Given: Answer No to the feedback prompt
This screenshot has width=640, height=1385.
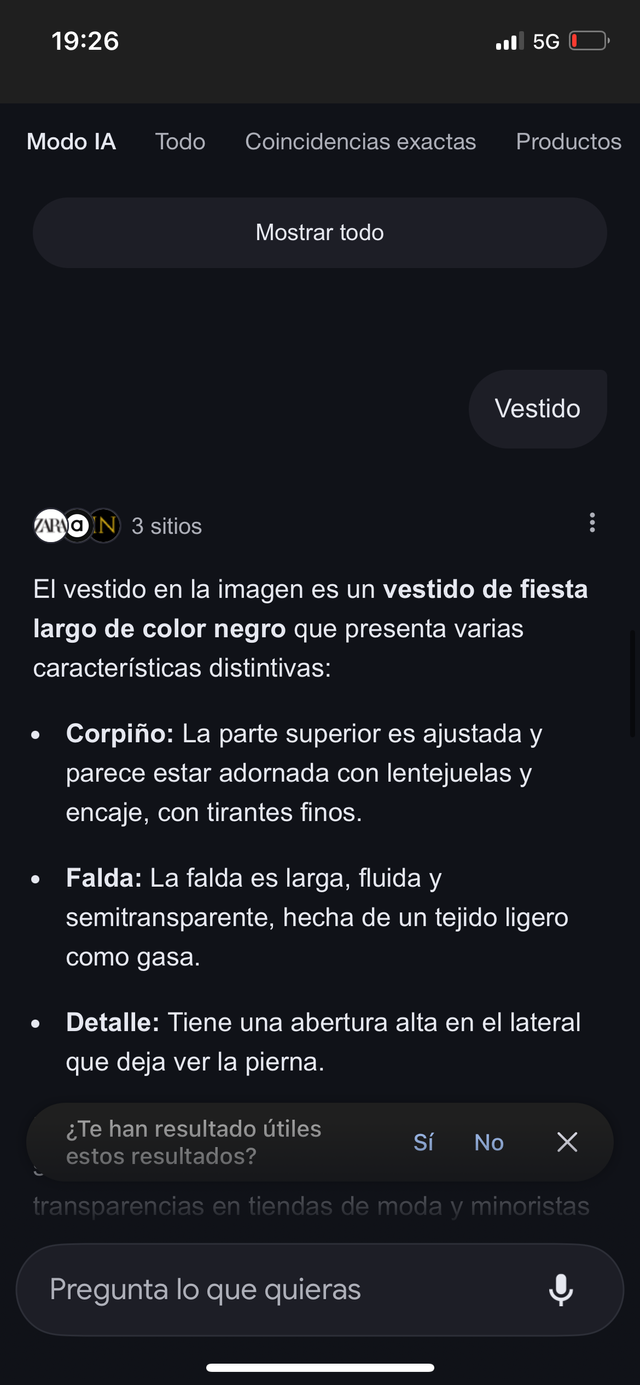Looking at the screenshot, I should (x=489, y=1142).
